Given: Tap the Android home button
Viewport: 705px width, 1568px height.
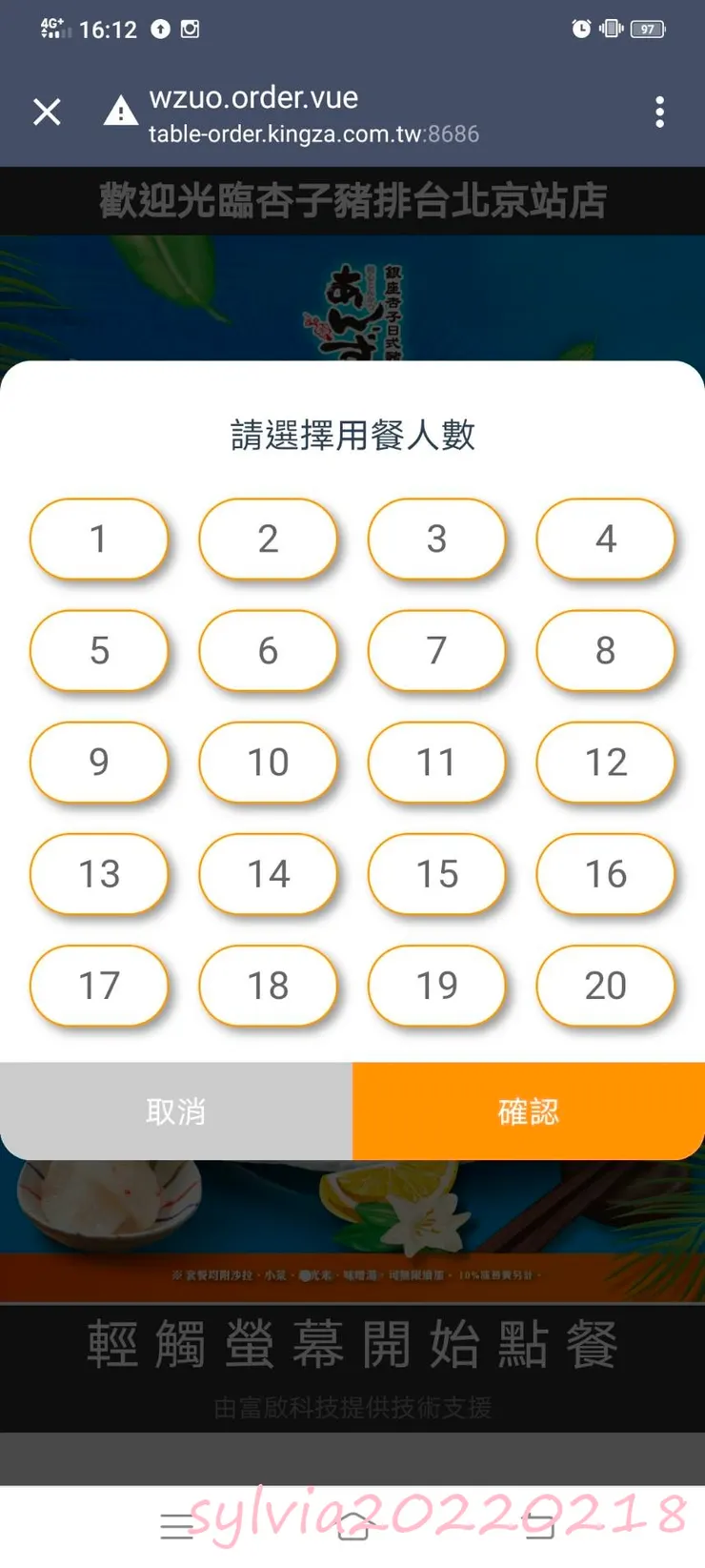Looking at the screenshot, I should pyautogui.click(x=352, y=1522).
